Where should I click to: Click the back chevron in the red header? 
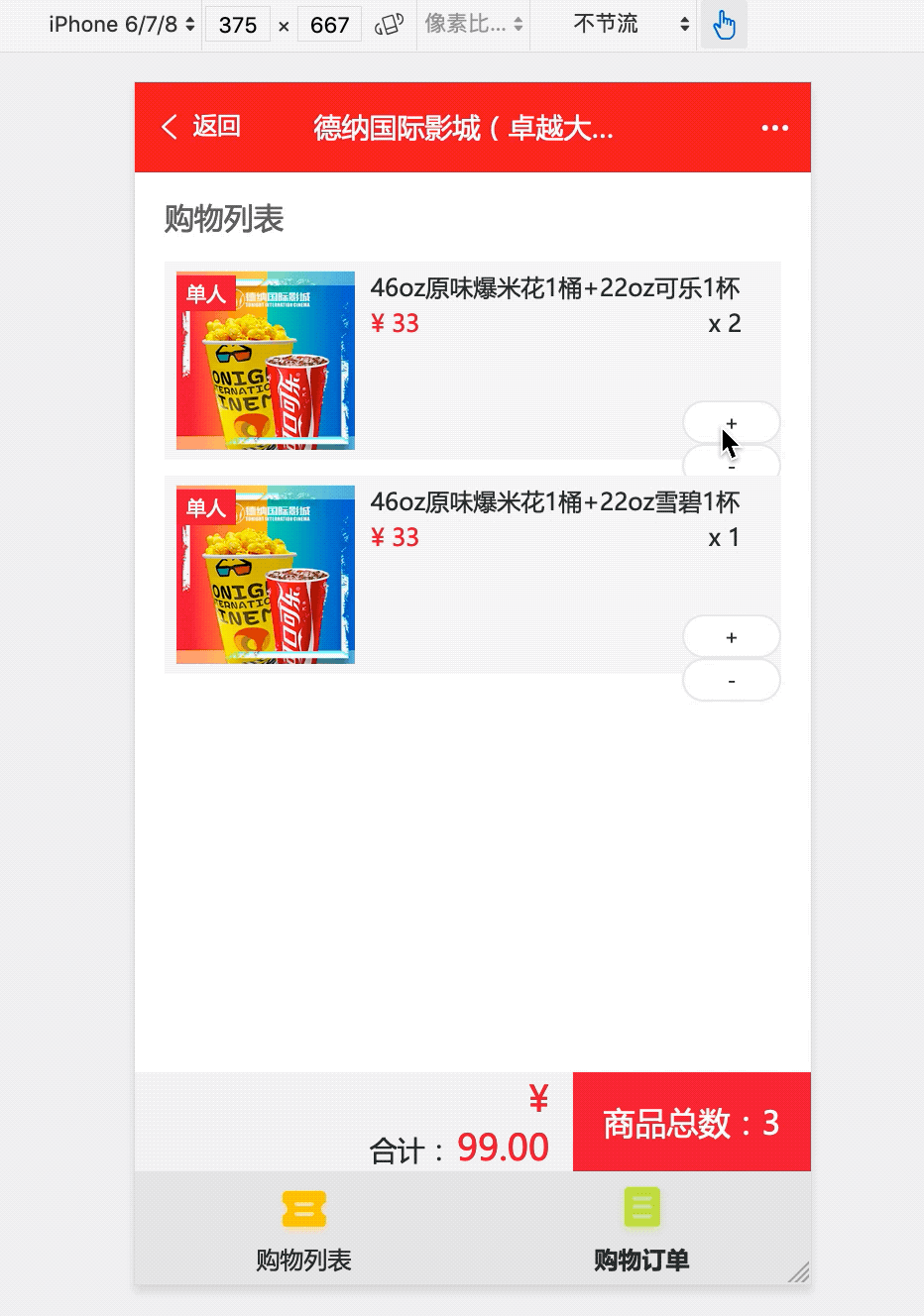[169, 127]
